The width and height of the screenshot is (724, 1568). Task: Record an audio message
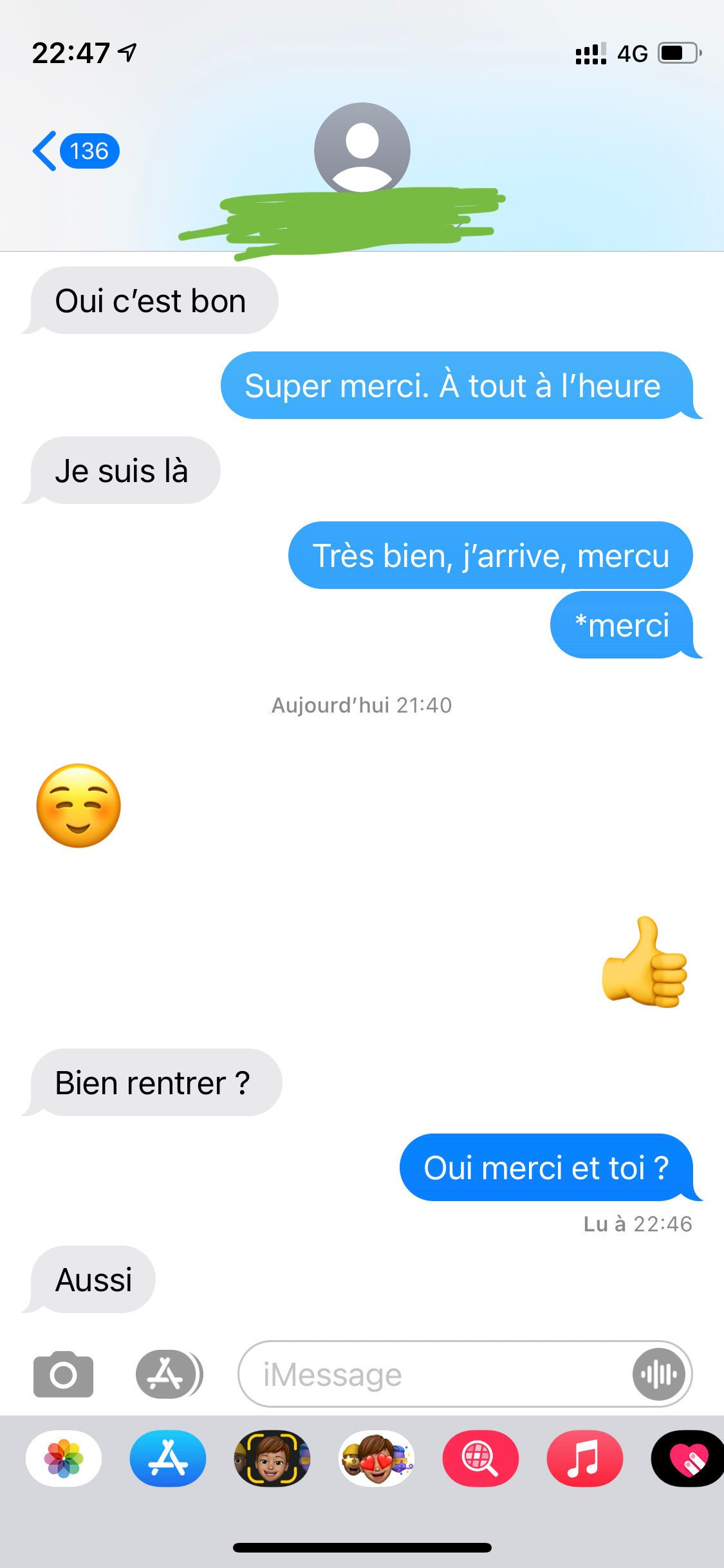pyautogui.click(x=658, y=1374)
